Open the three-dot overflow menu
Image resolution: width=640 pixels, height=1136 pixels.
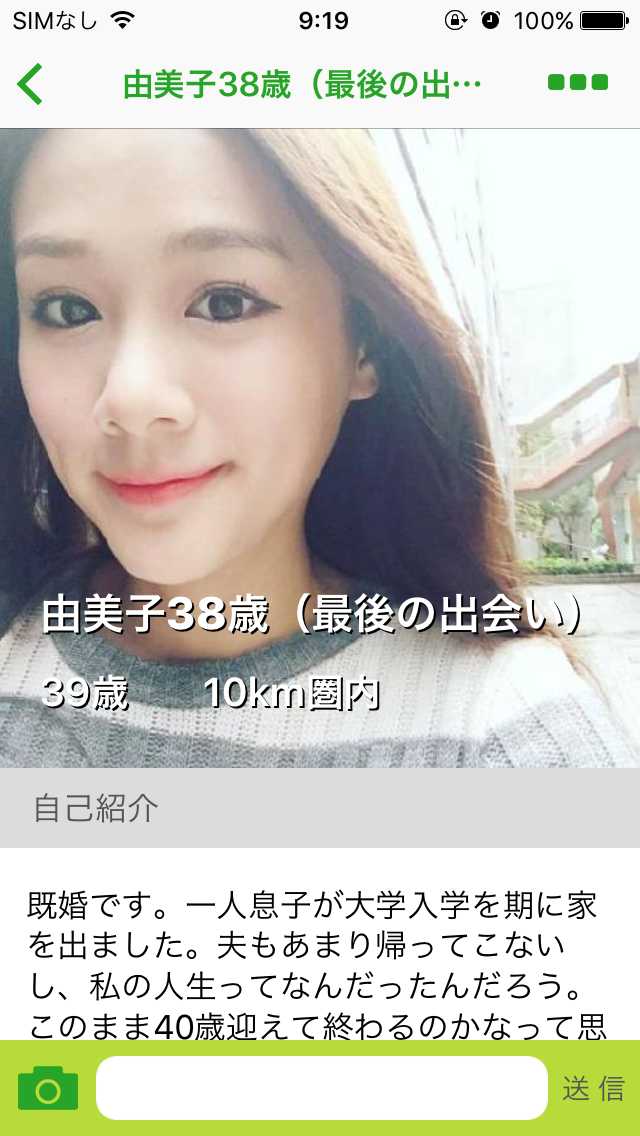click(x=578, y=83)
